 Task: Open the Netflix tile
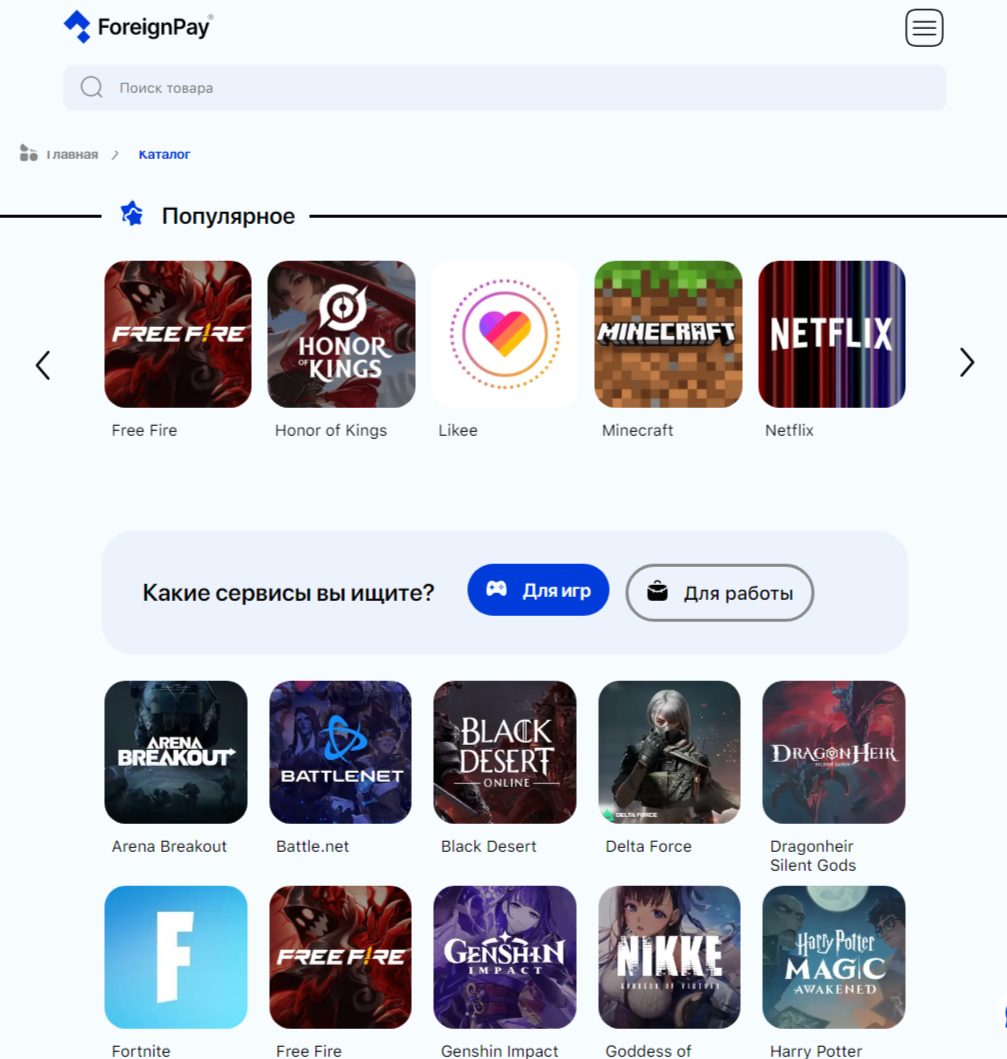click(x=831, y=334)
